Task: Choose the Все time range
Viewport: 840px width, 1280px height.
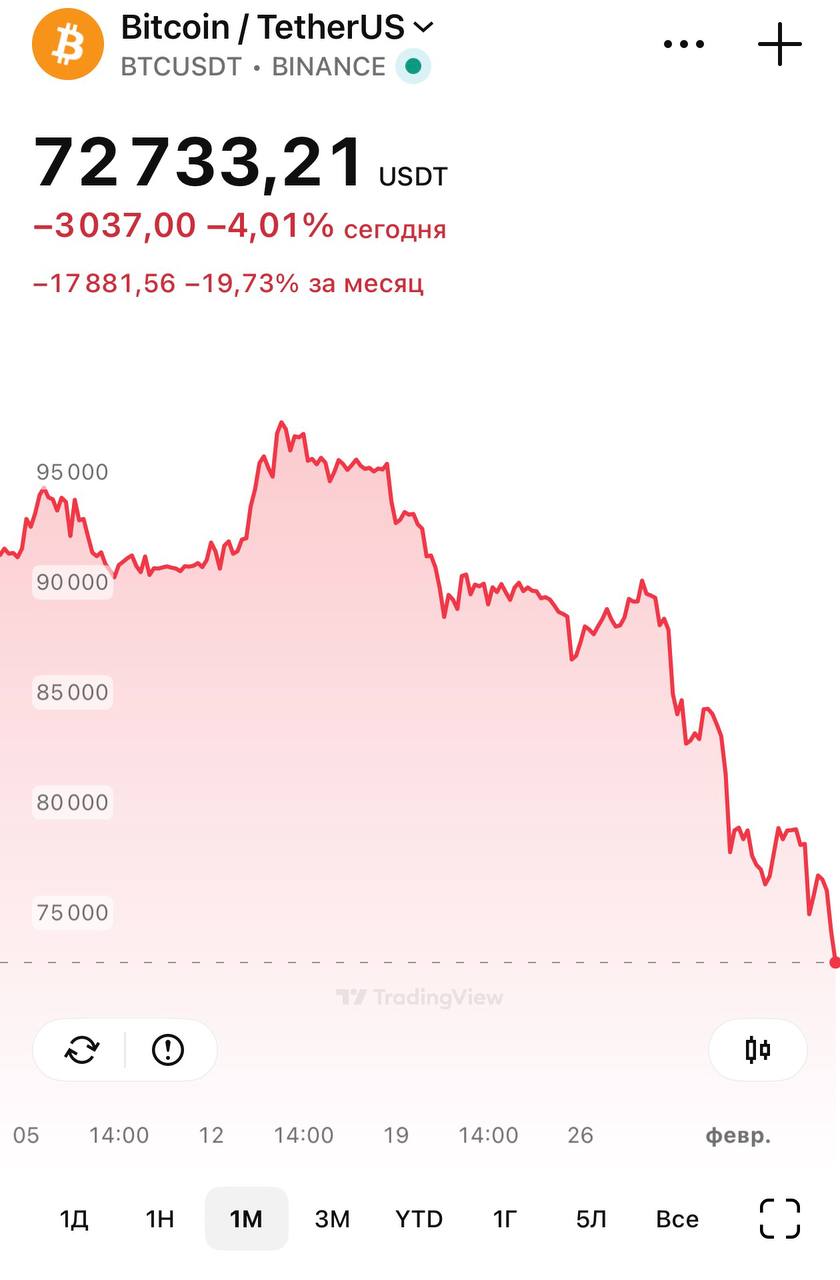Action: [677, 1219]
